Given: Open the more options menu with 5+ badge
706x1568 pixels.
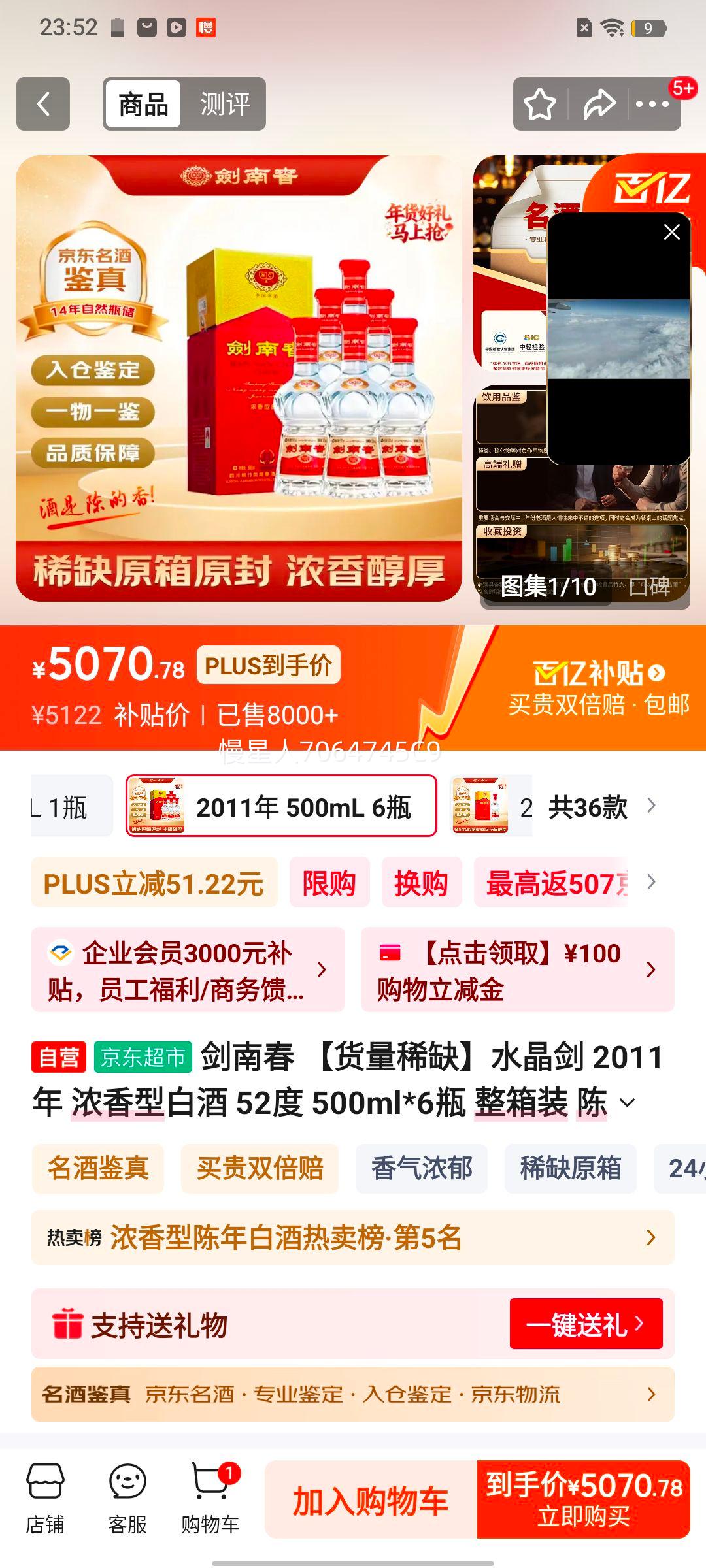Looking at the screenshot, I should coord(652,103).
